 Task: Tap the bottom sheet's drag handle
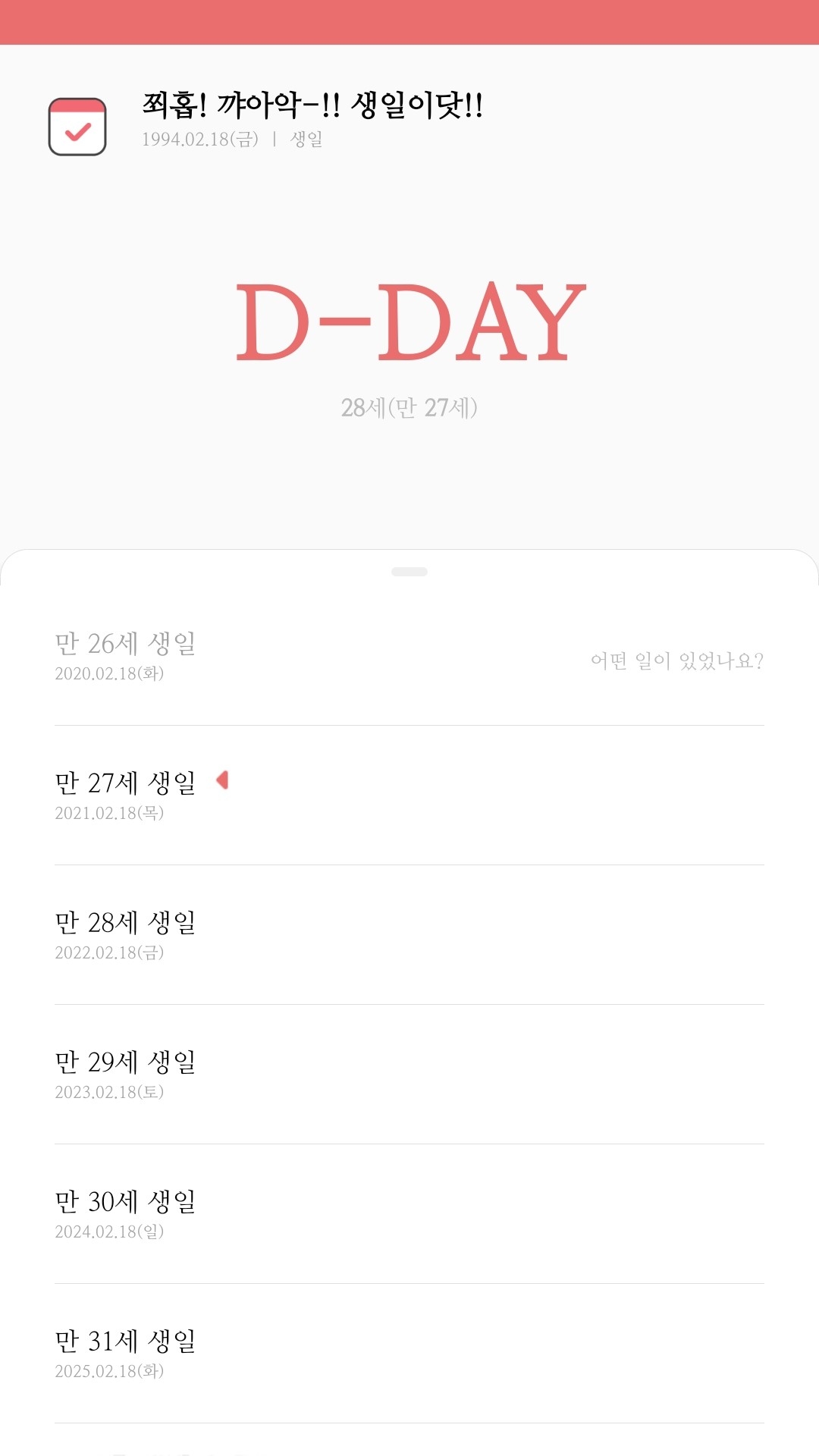409,572
